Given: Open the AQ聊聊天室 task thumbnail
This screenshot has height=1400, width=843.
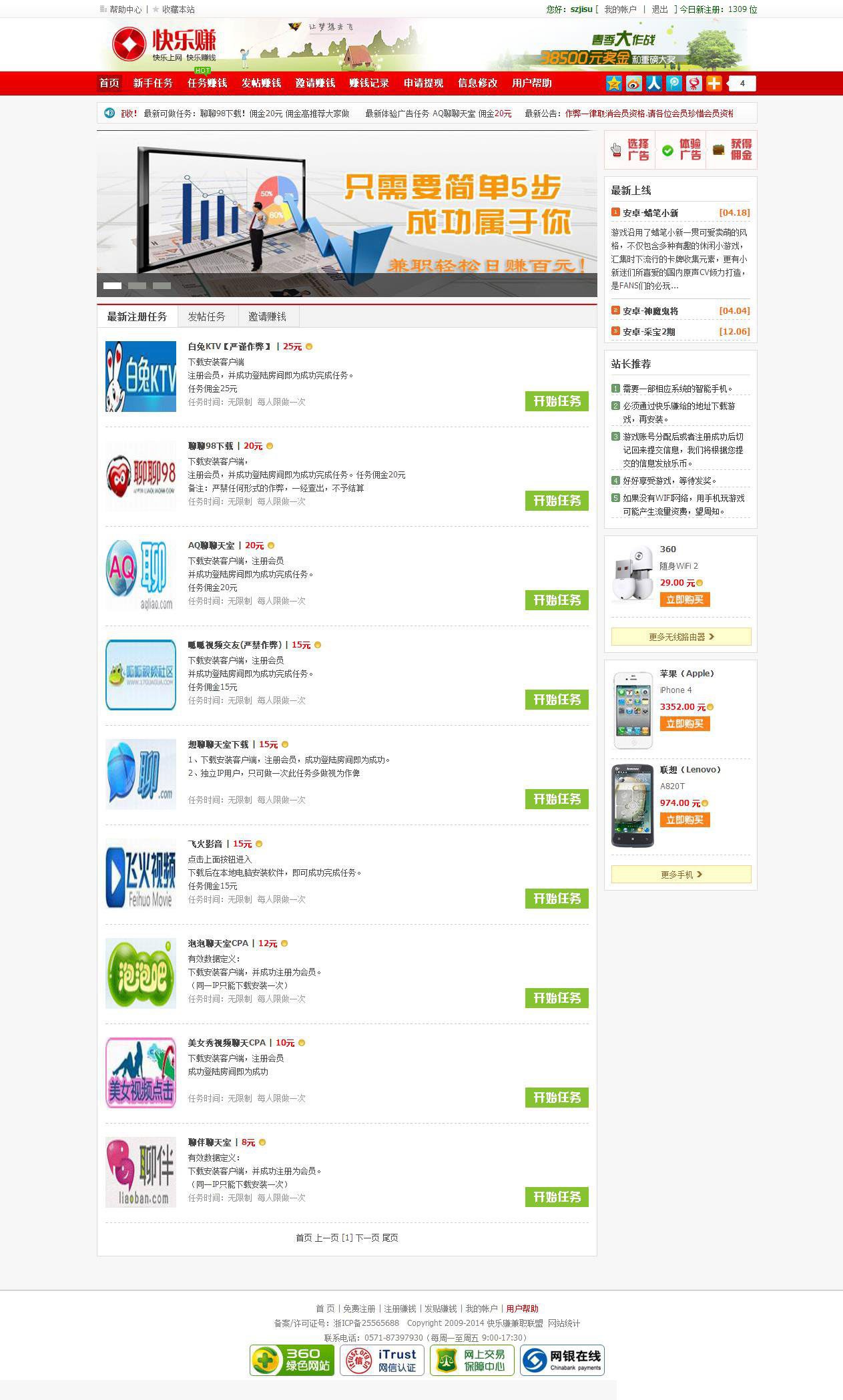Looking at the screenshot, I should (141, 575).
